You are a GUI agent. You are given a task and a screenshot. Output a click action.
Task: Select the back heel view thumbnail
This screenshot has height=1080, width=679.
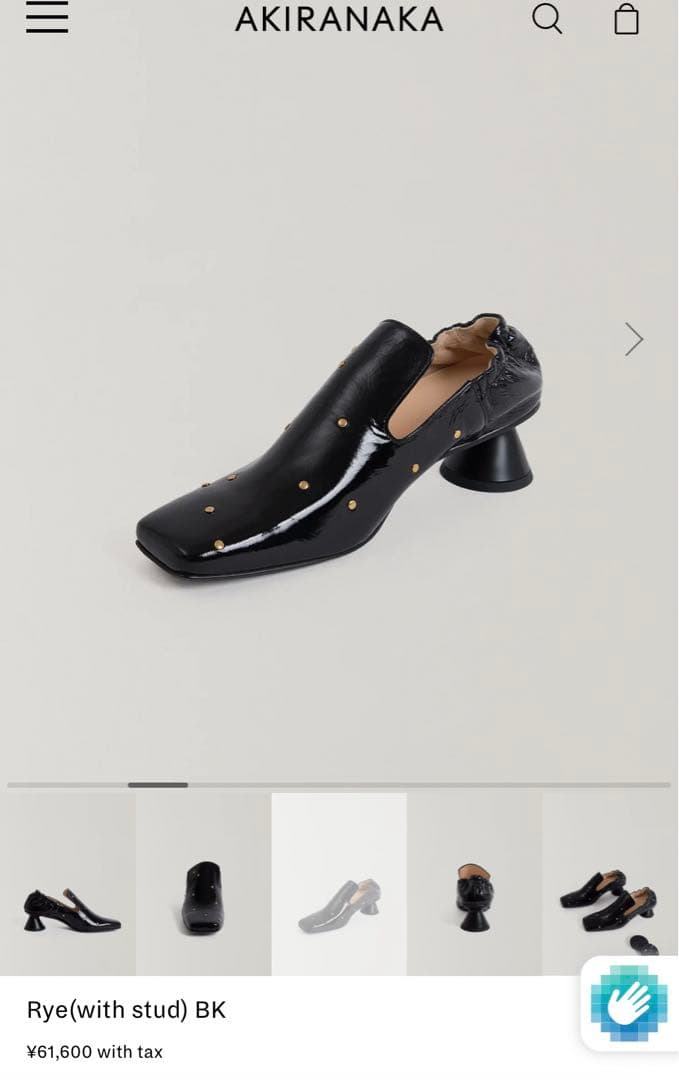[x=474, y=885]
